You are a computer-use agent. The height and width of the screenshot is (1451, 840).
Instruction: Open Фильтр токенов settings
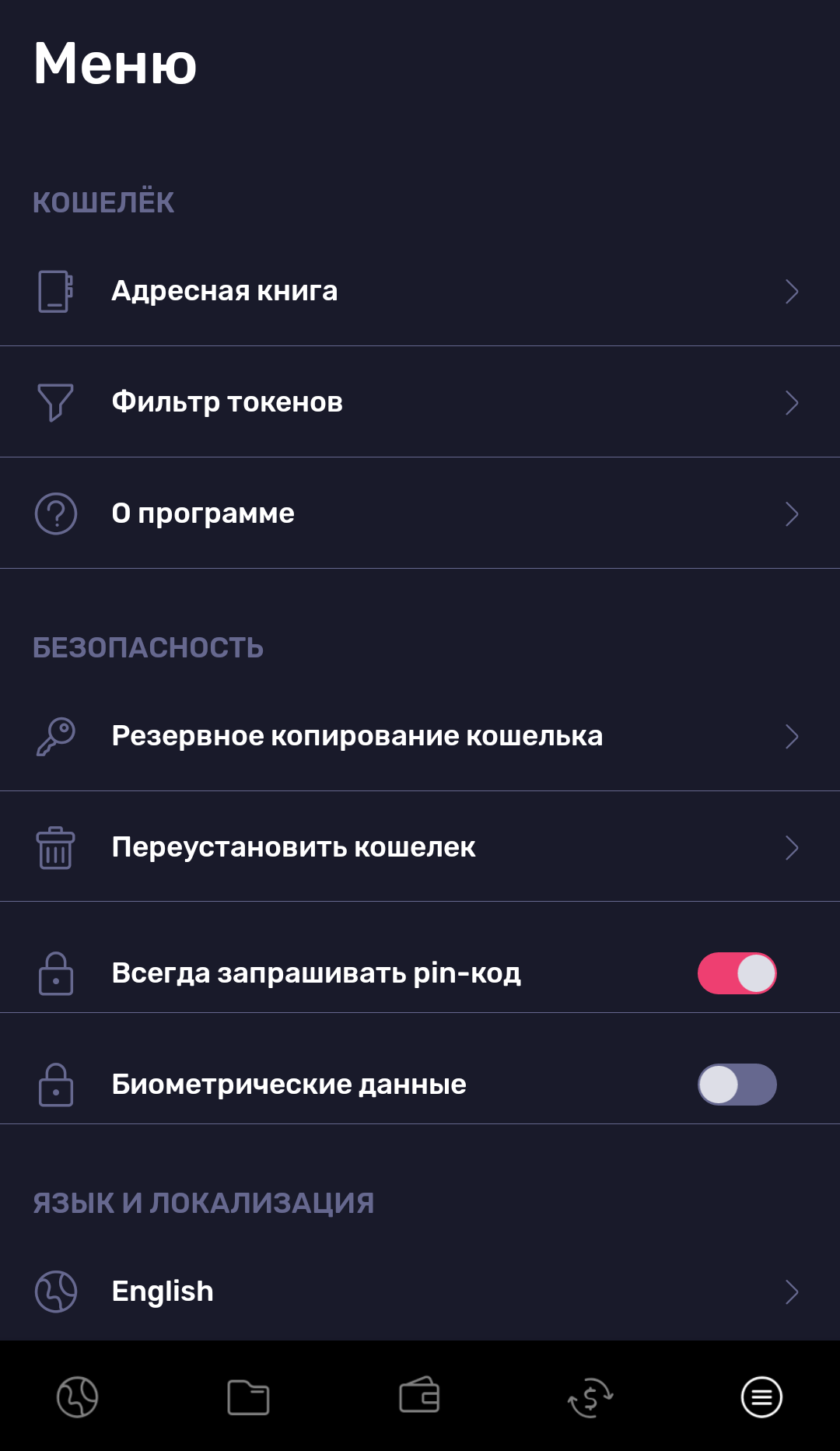point(420,402)
